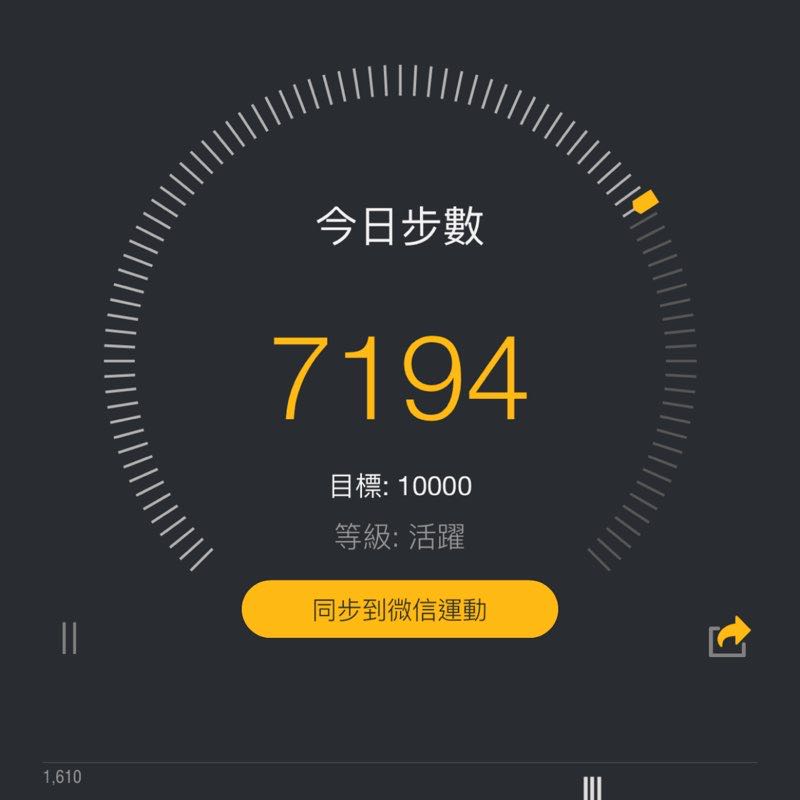Screen dimensions: 800x800
Task: Share today's step count
Action: [x=728, y=637]
